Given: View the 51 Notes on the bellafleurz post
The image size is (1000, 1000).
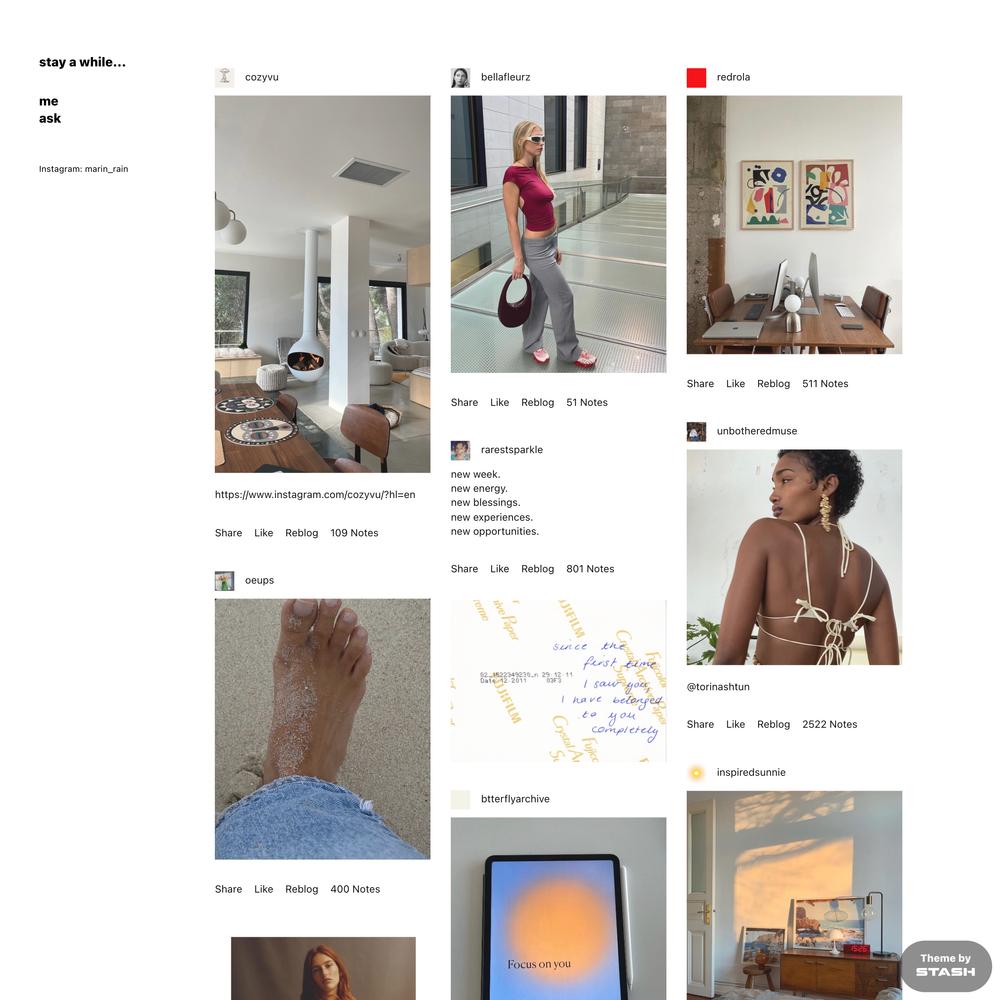Looking at the screenshot, I should pos(586,402).
